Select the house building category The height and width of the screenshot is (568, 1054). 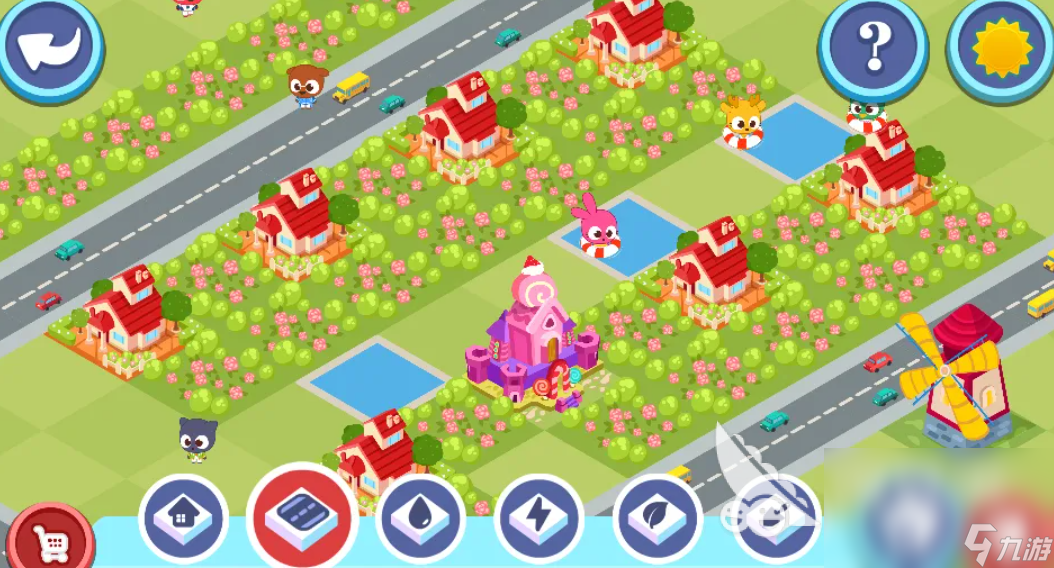(184, 518)
